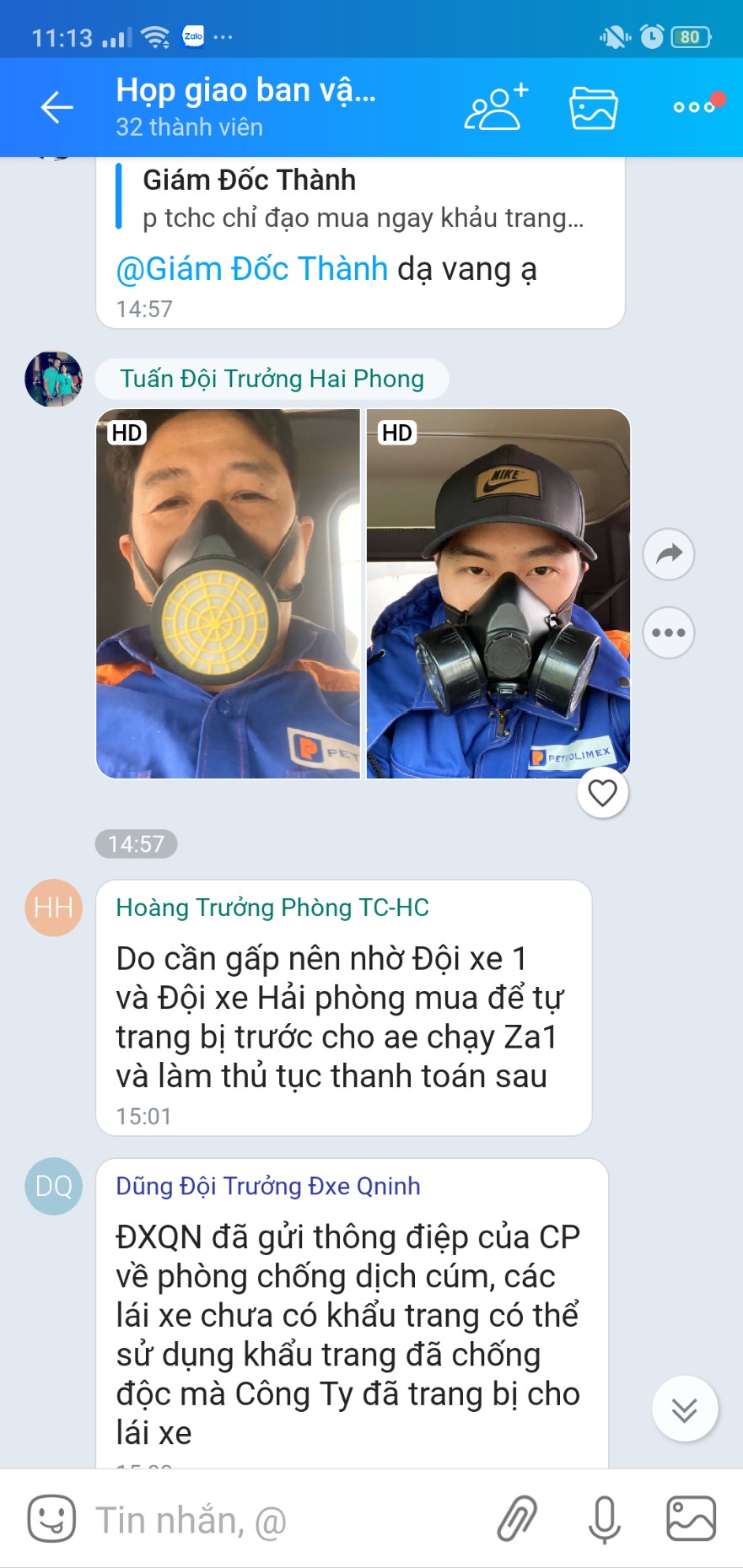The height and width of the screenshot is (1568, 743).
Task: Open the chat's three-dot options menu
Action: point(694,107)
